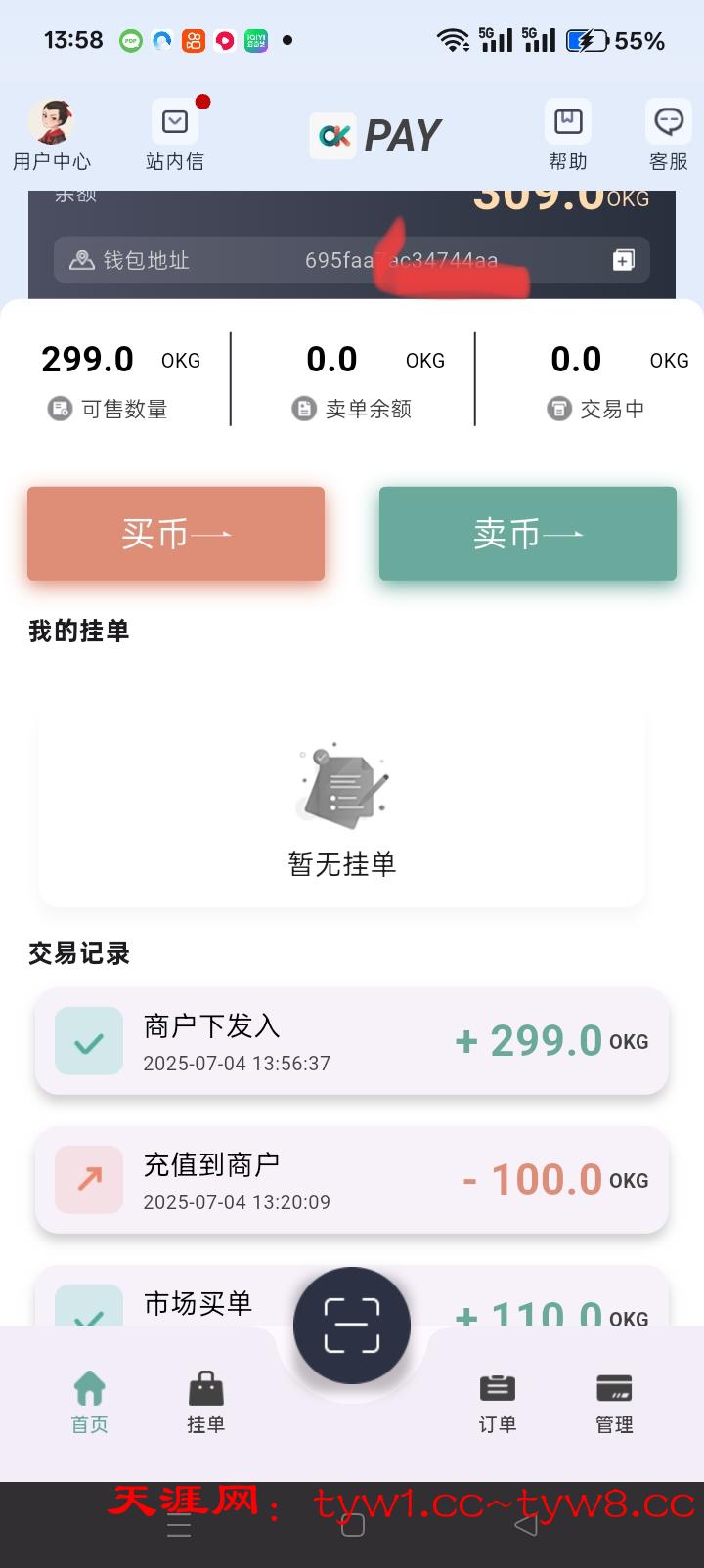Viewport: 704px width, 1568px height.
Task: Switch to the 首页 tab
Action: [x=89, y=1402]
